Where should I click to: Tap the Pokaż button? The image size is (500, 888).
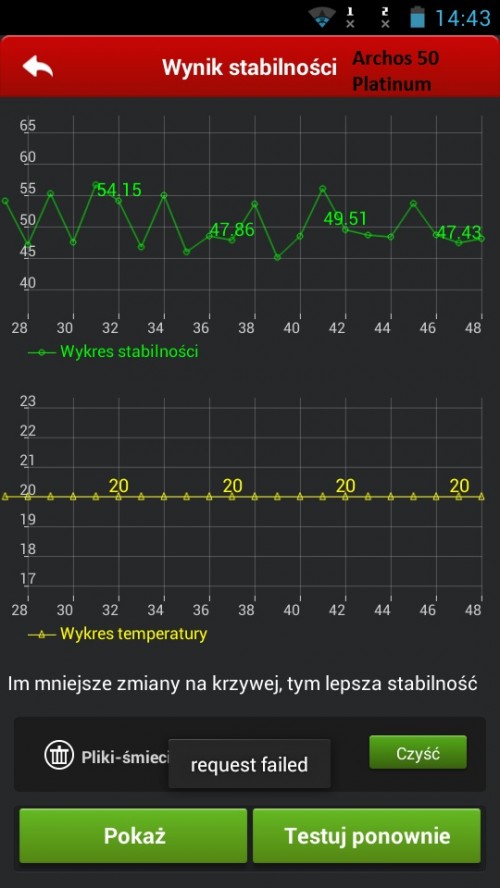134,836
